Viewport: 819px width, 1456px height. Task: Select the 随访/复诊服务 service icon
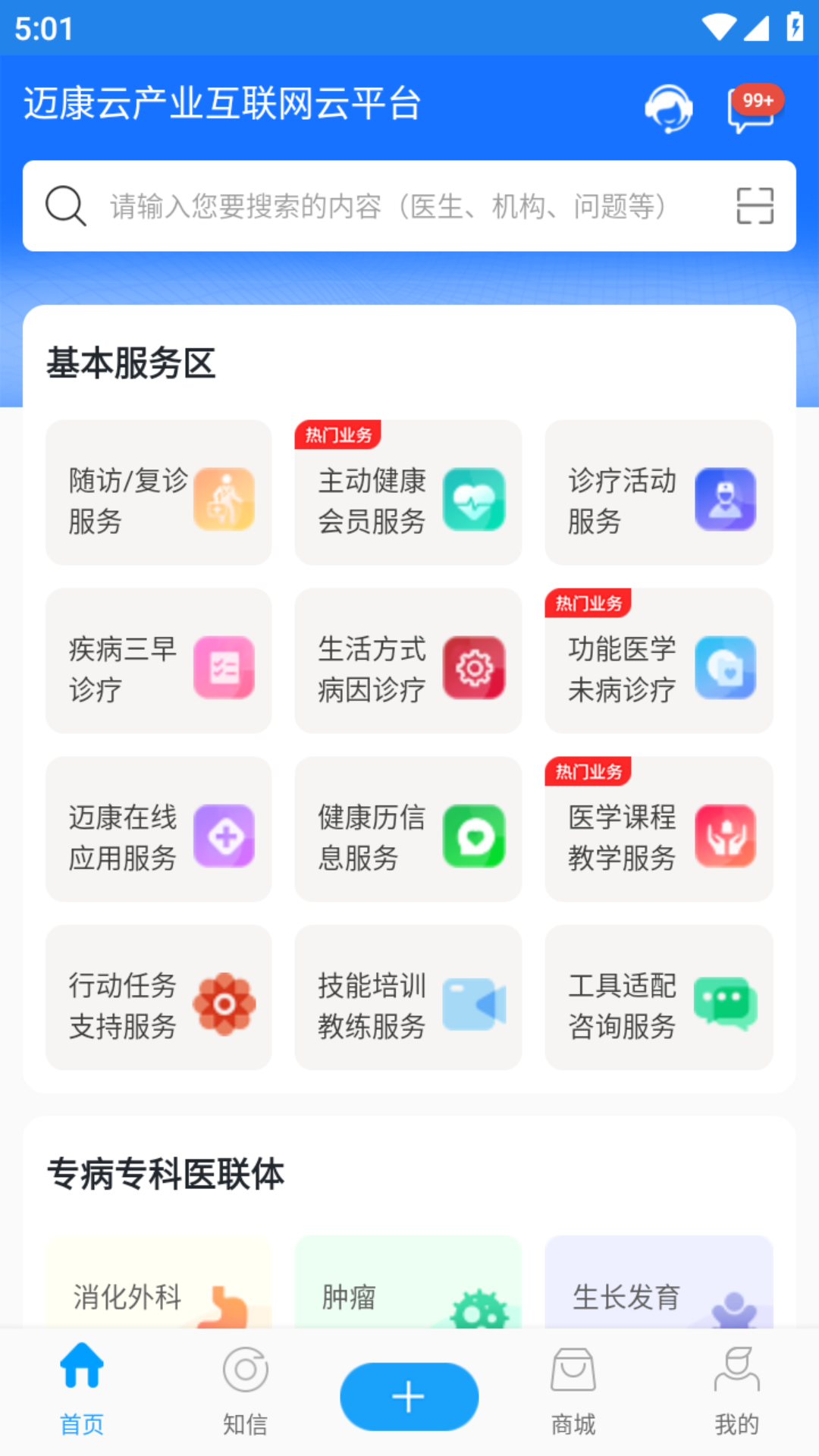tap(224, 500)
